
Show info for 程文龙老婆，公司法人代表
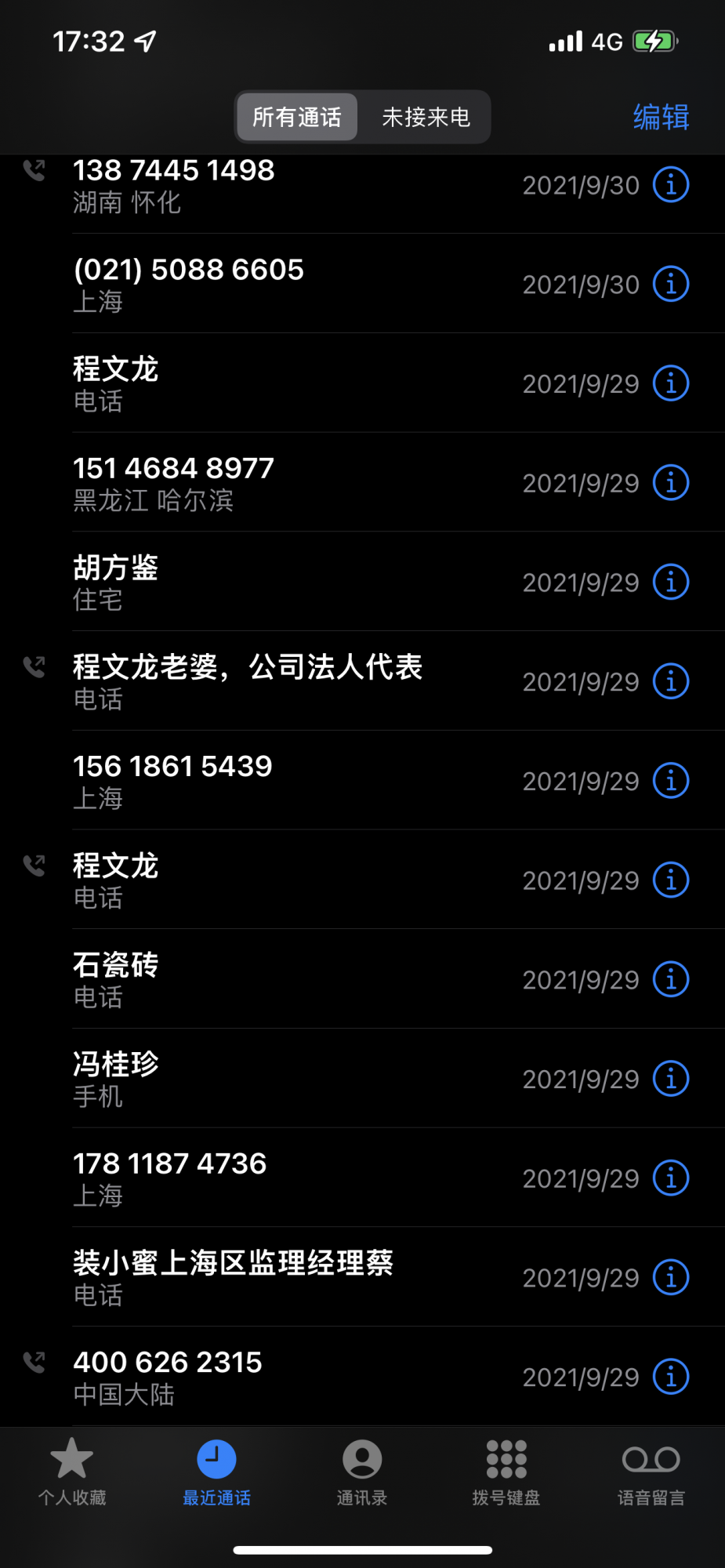(x=671, y=681)
